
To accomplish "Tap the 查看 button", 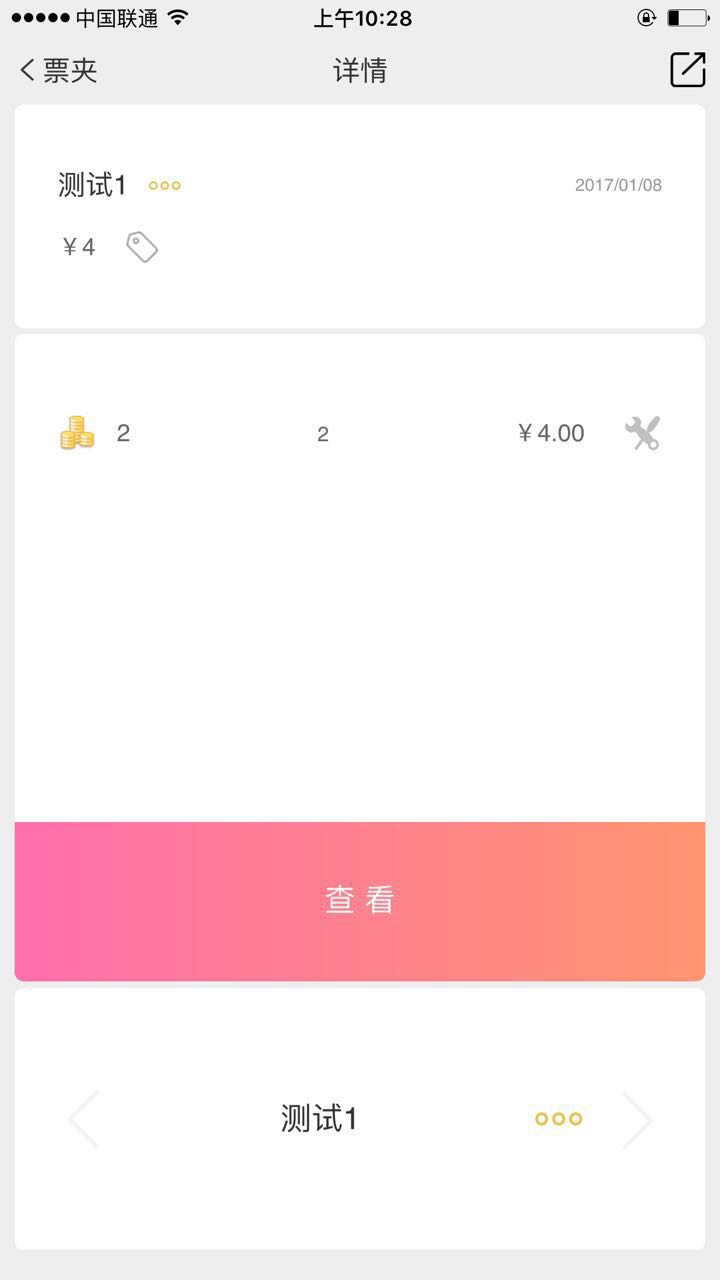I will tap(360, 900).
